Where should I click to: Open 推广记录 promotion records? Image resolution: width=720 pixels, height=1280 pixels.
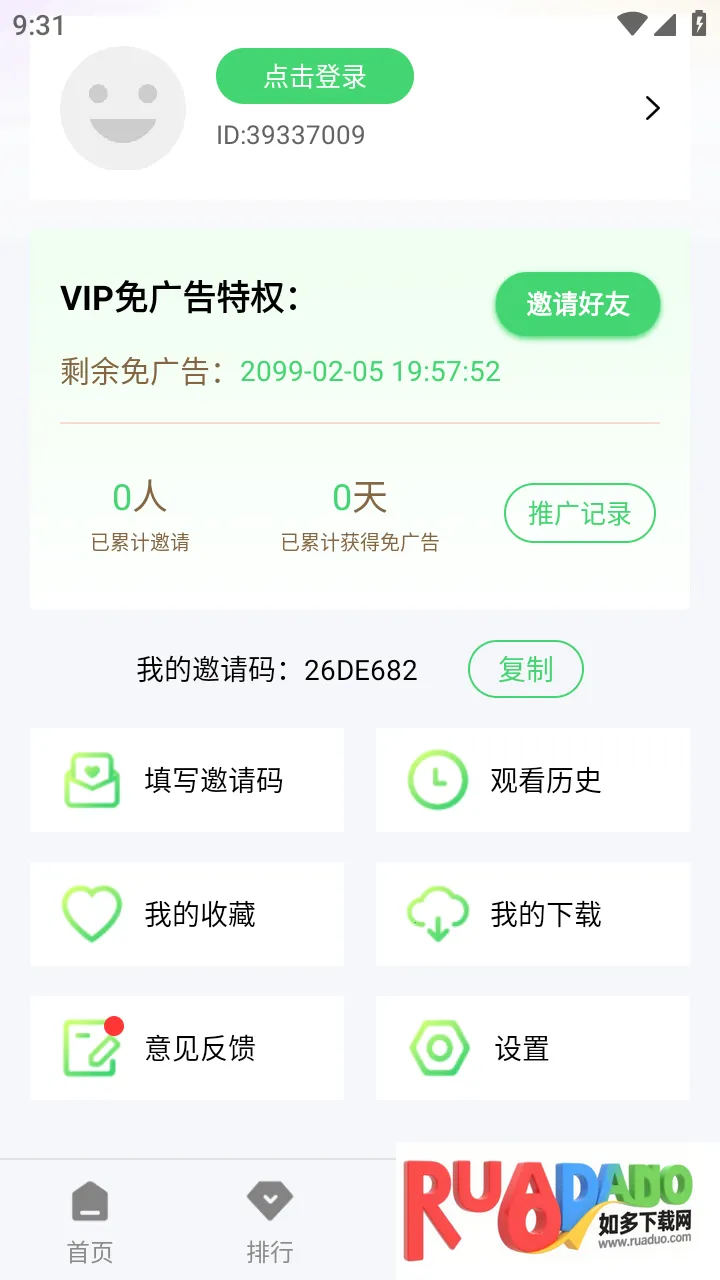(579, 514)
